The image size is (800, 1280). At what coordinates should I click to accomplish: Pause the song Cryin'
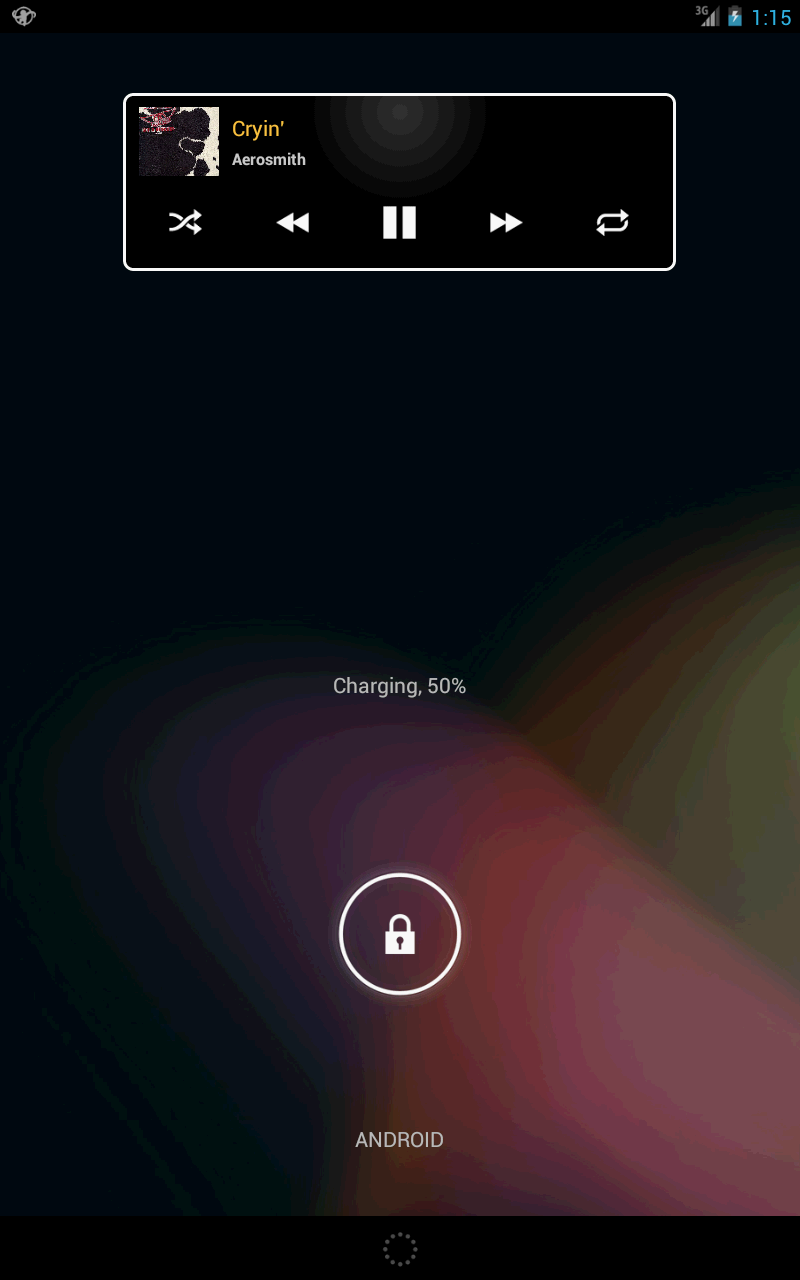pyautogui.click(x=399, y=222)
